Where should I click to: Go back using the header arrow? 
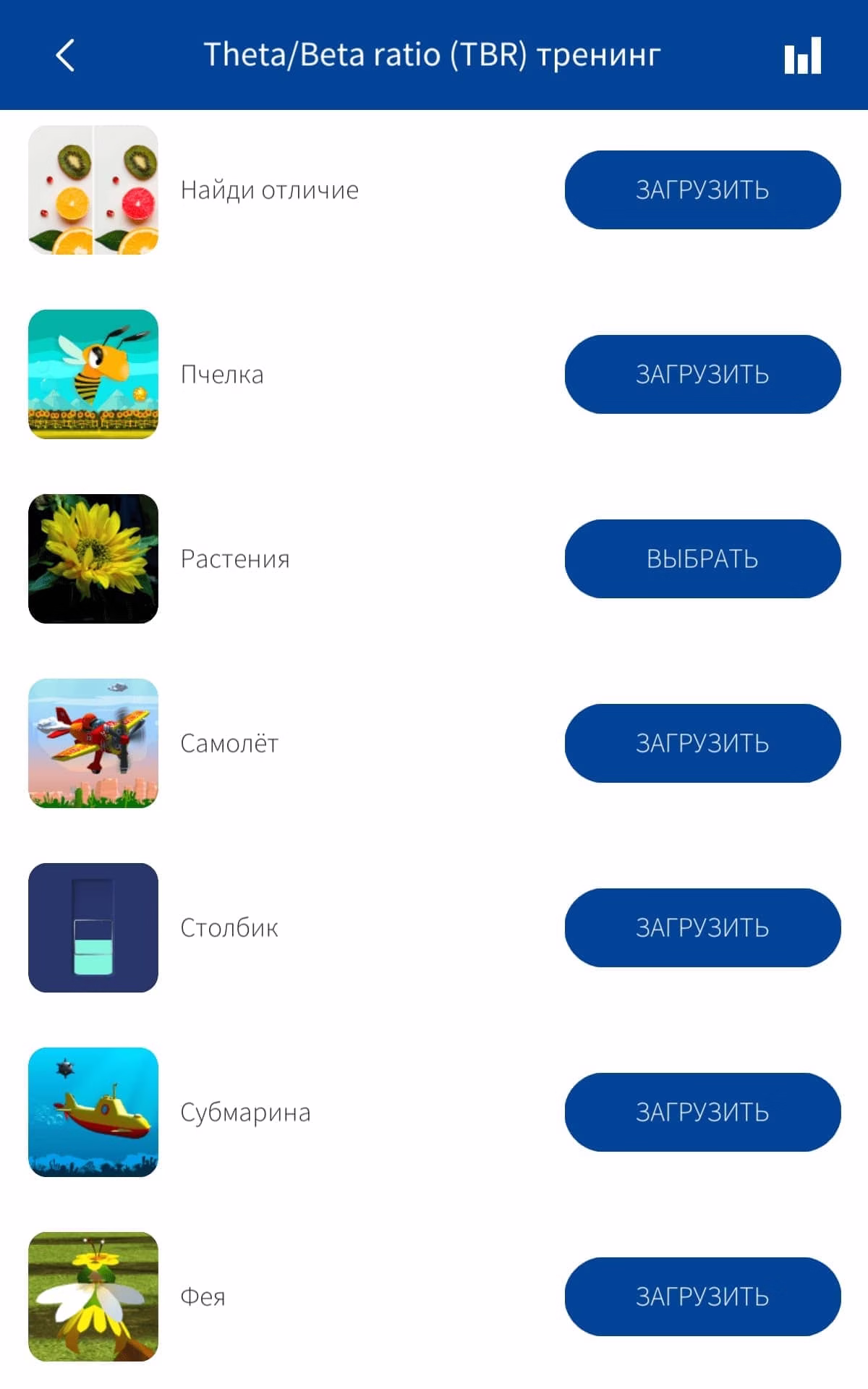click(x=65, y=55)
